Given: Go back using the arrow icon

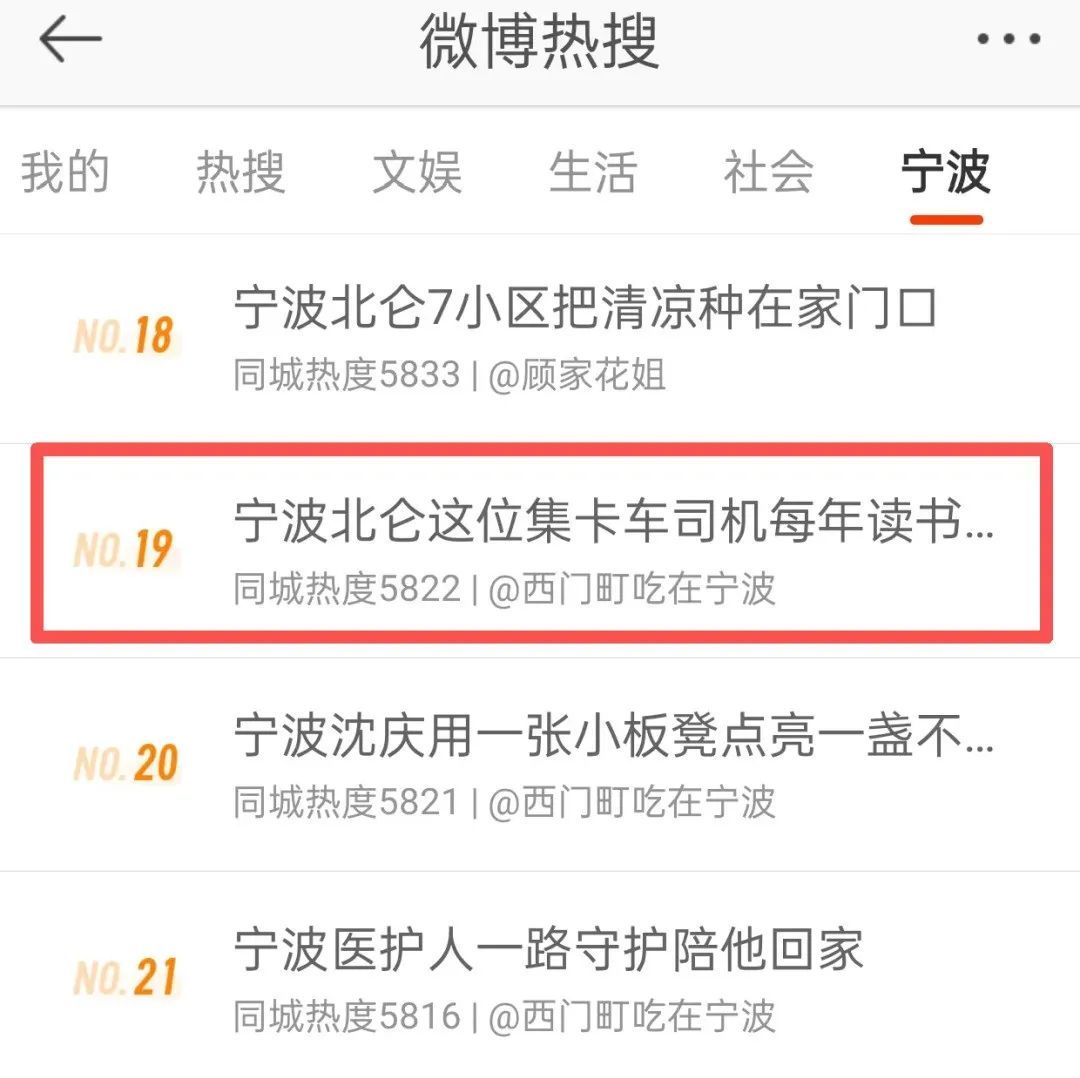Looking at the screenshot, I should click(70, 40).
